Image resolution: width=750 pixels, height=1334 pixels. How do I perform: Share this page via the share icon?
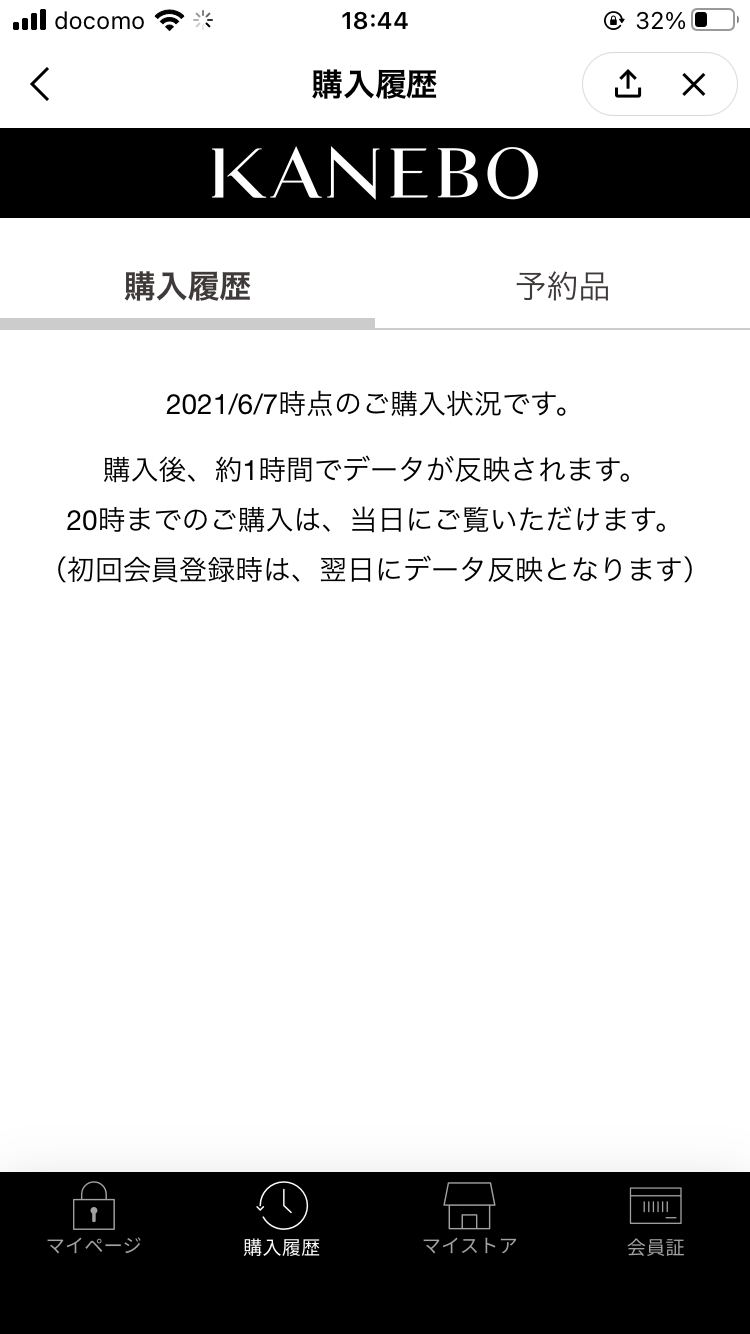627,85
